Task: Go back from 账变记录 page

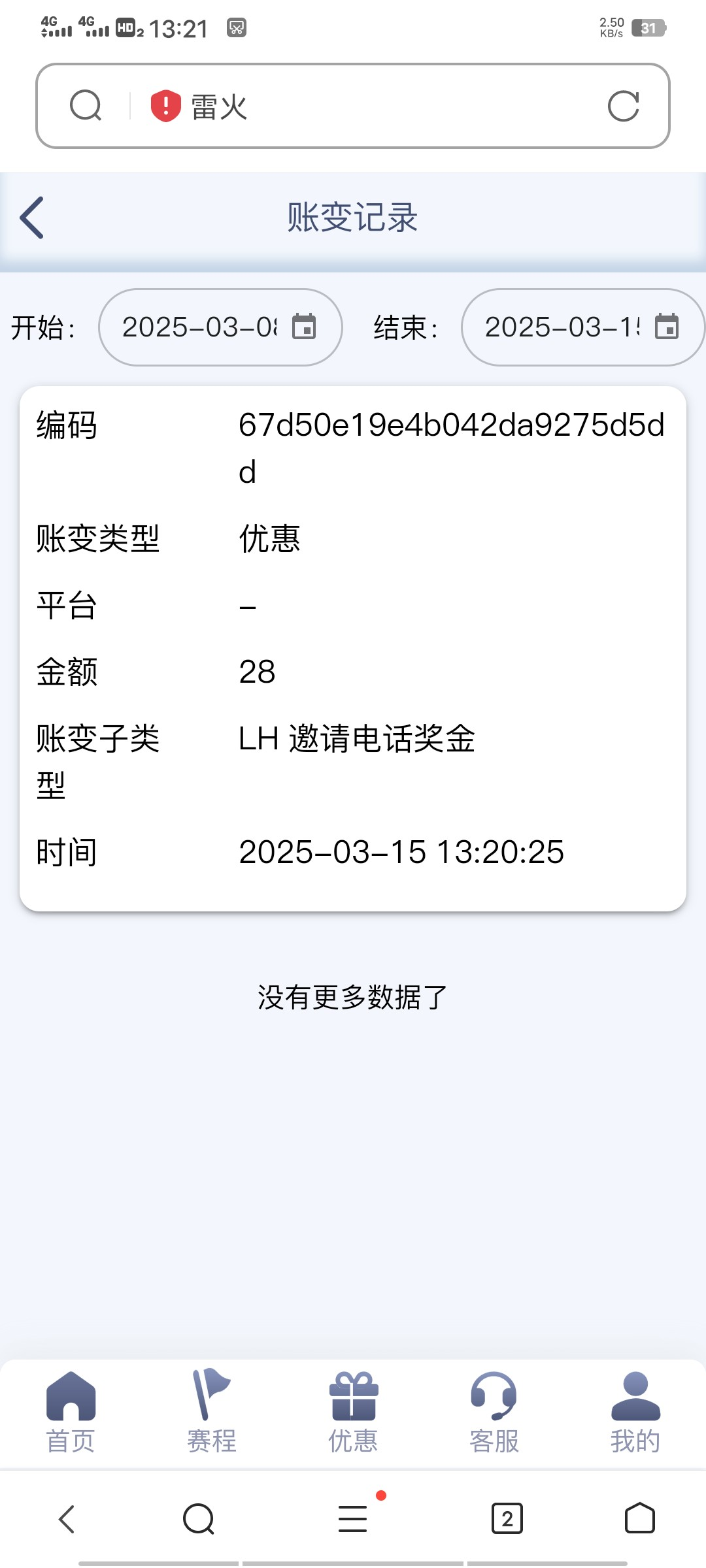Action: click(32, 218)
